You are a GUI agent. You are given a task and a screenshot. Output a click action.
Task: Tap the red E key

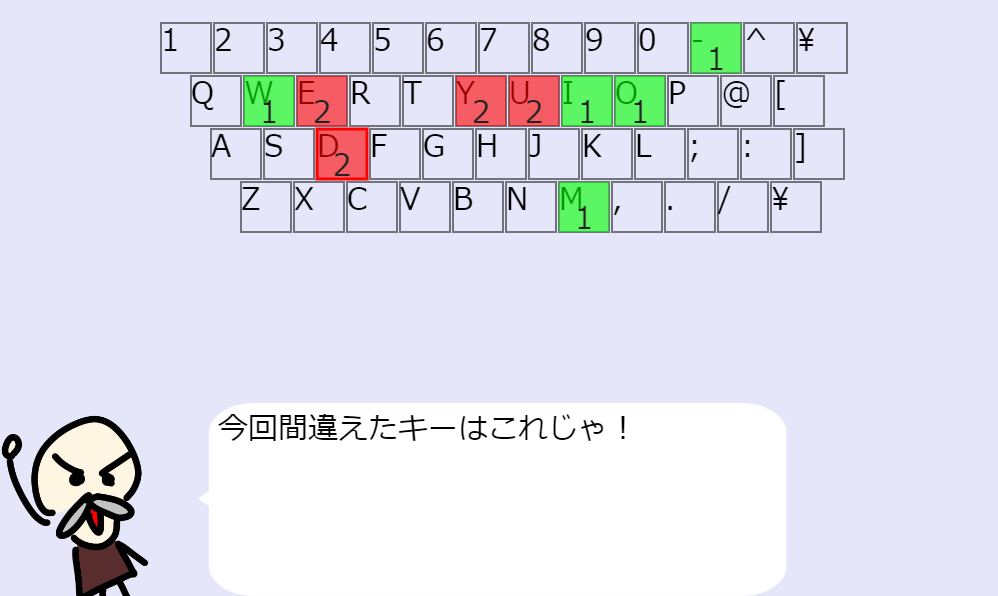click(322, 101)
